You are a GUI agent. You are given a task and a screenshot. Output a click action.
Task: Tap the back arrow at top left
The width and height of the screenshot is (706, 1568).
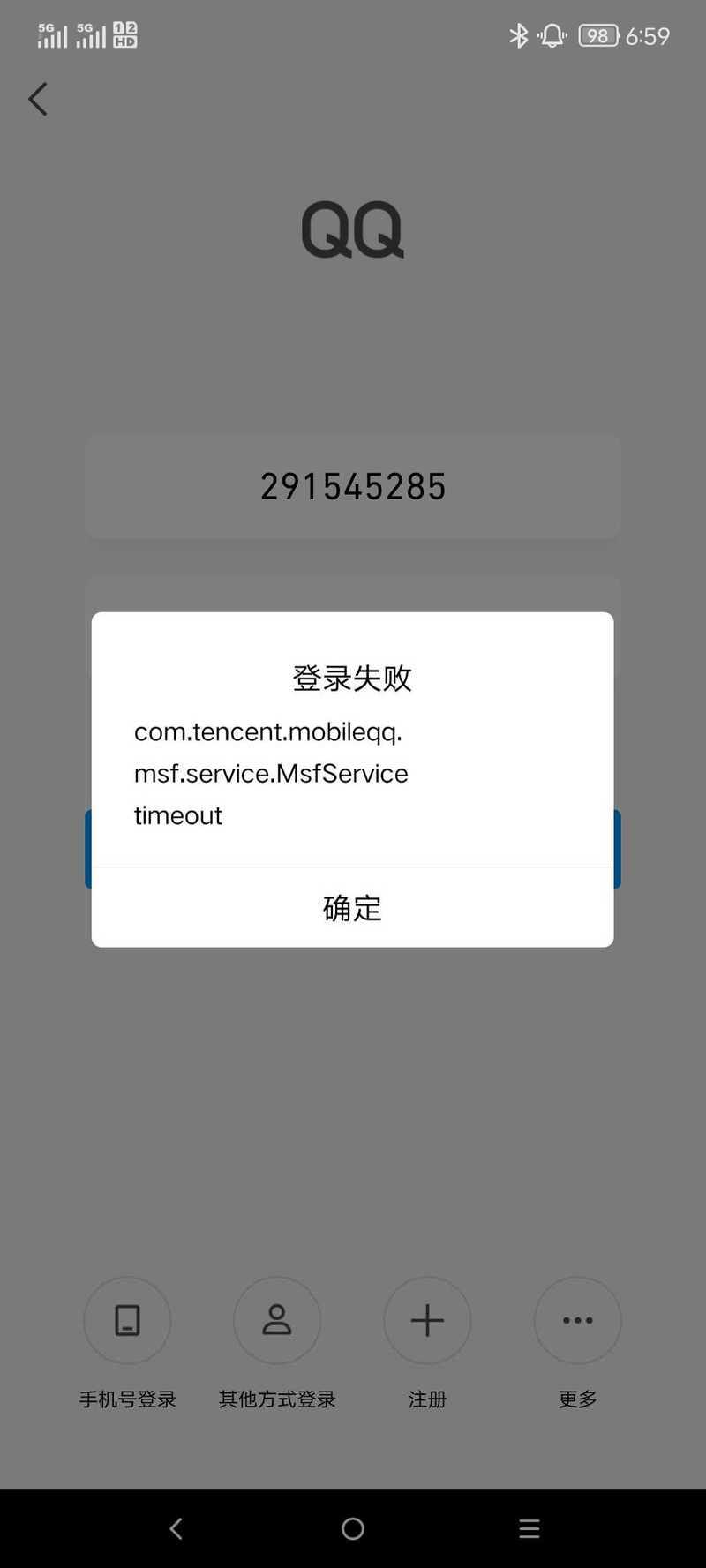click(37, 99)
